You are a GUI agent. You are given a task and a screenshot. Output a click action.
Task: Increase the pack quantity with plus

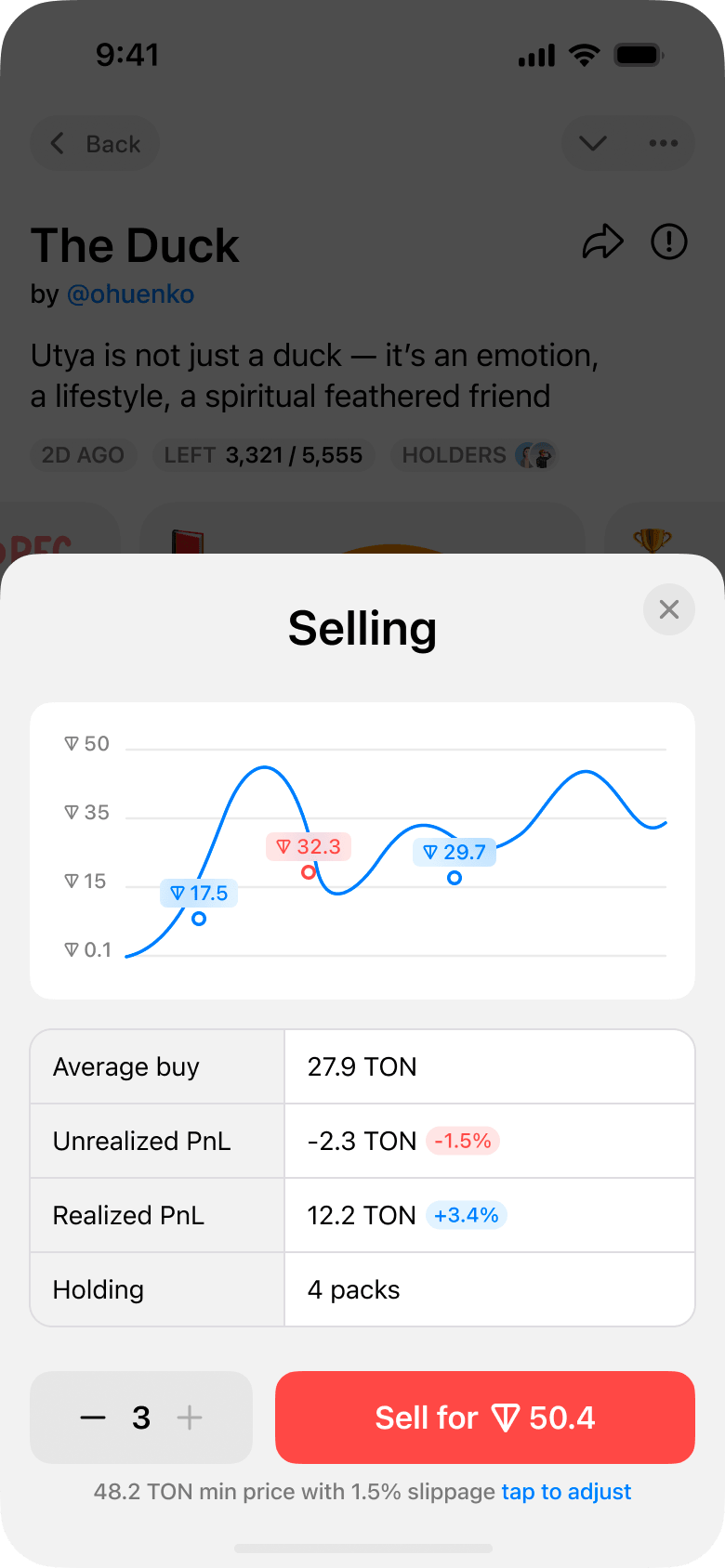point(190,1418)
